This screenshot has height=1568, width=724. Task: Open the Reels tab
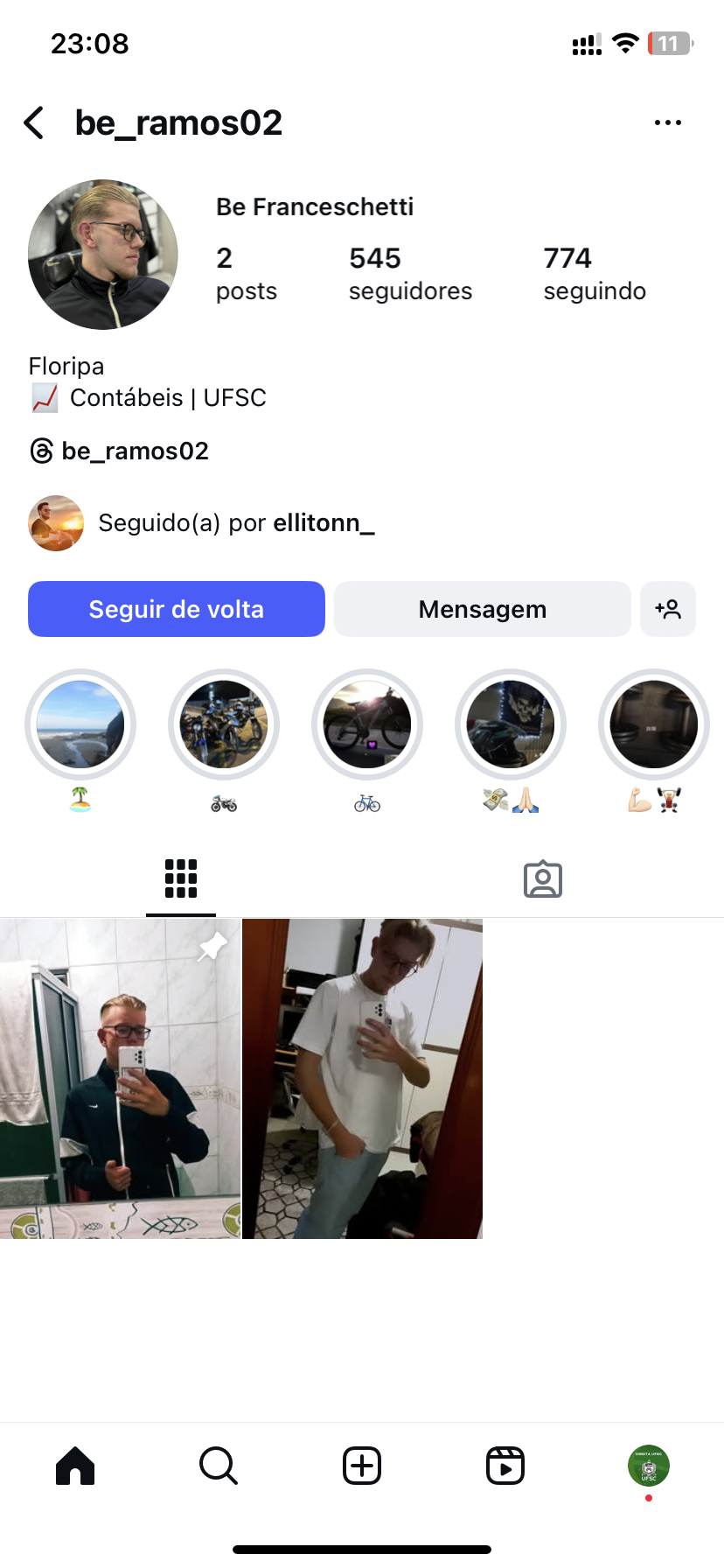point(505,1466)
